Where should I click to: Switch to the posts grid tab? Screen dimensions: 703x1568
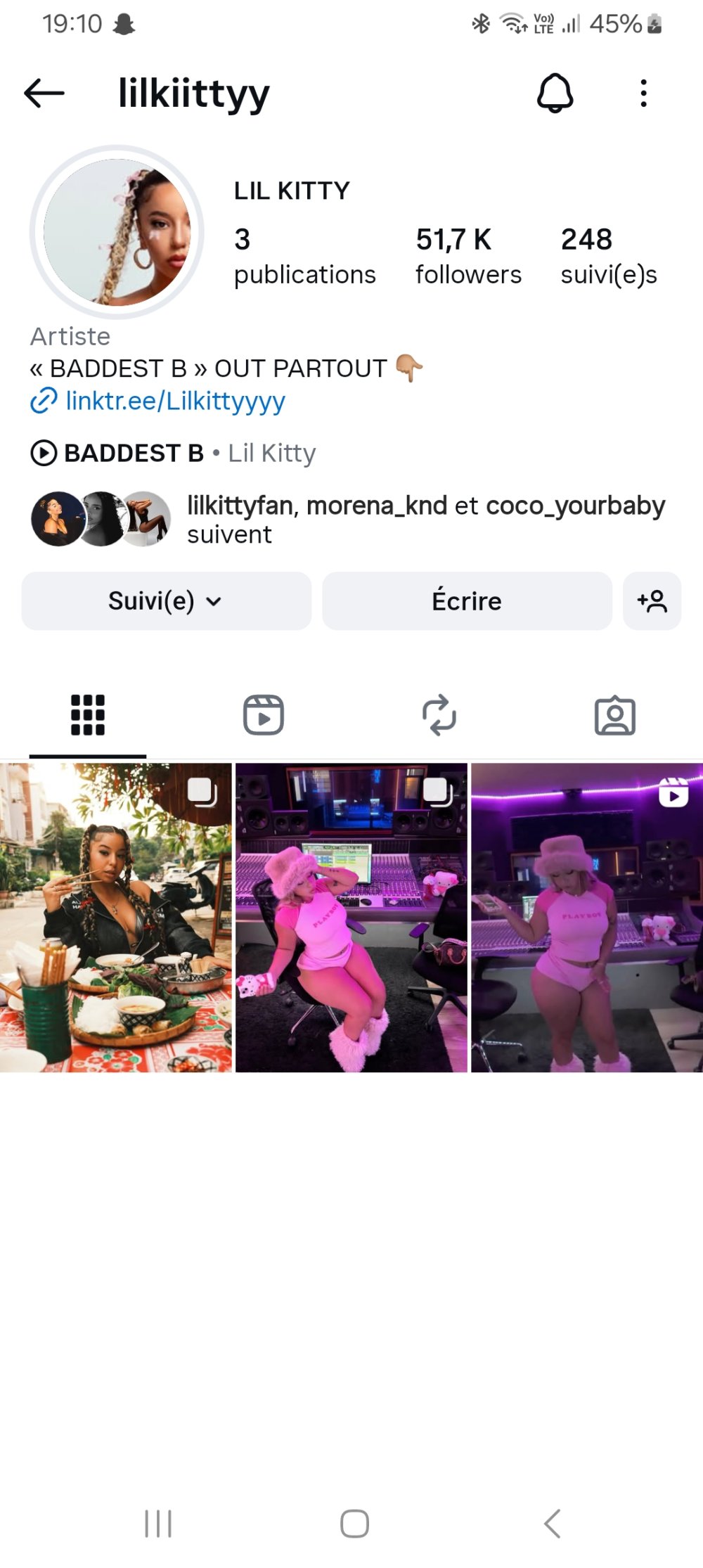click(x=88, y=715)
